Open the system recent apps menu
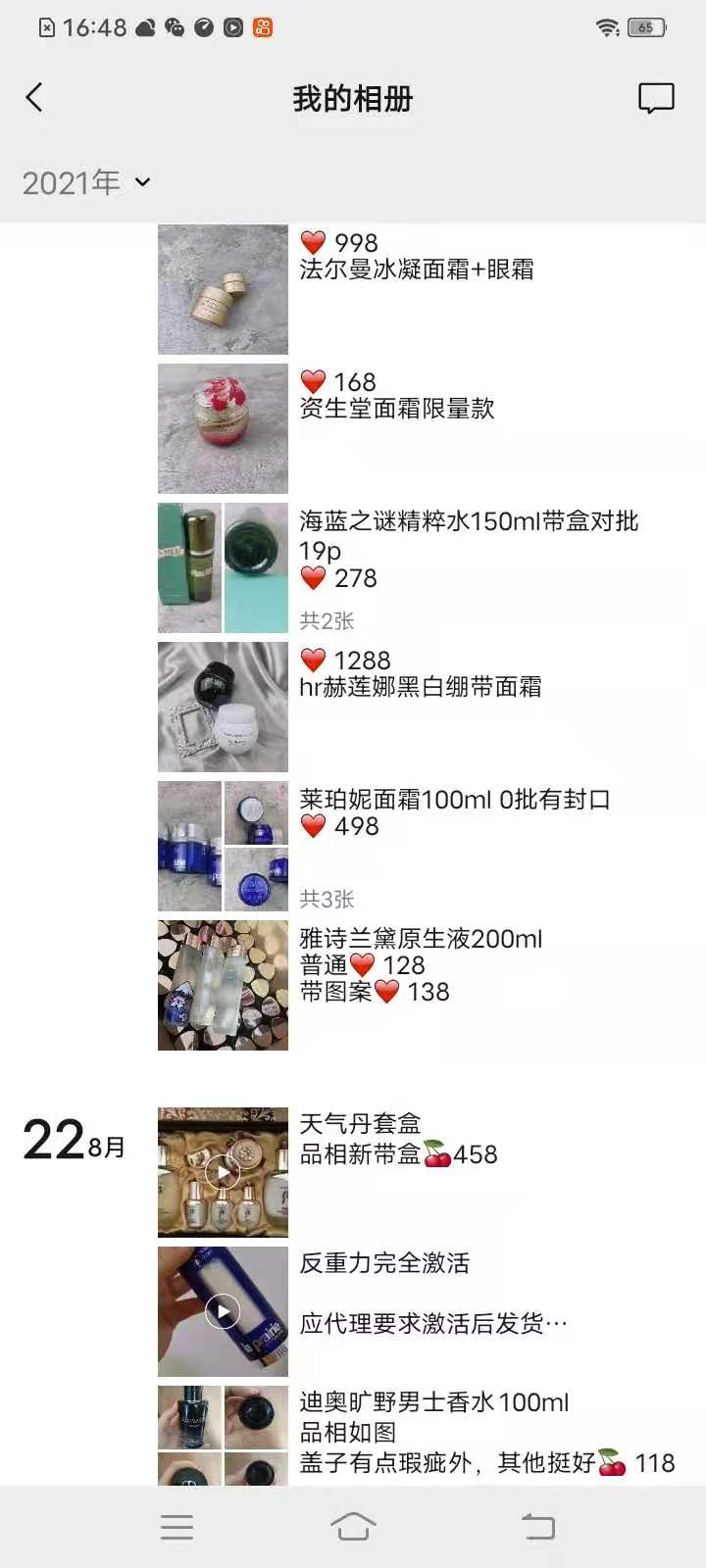 point(176,1527)
